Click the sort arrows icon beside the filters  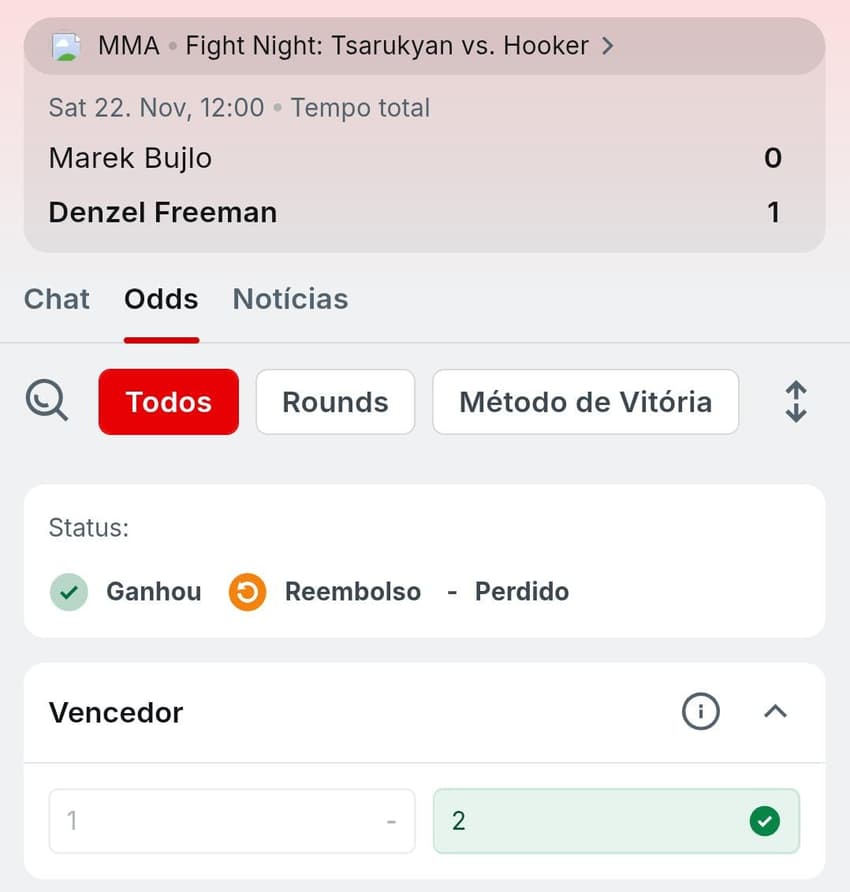[x=795, y=401]
